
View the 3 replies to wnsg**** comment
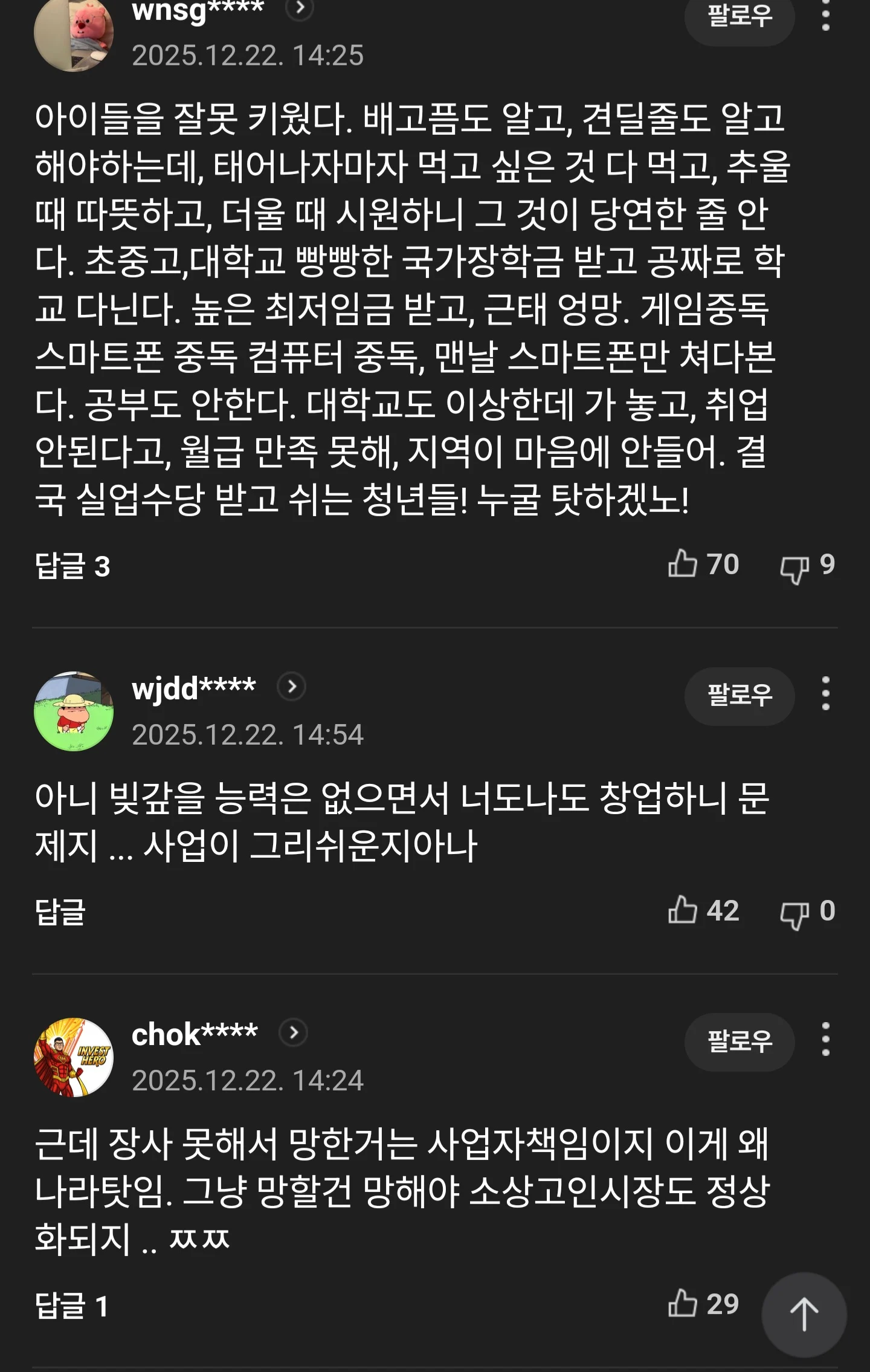point(72,566)
